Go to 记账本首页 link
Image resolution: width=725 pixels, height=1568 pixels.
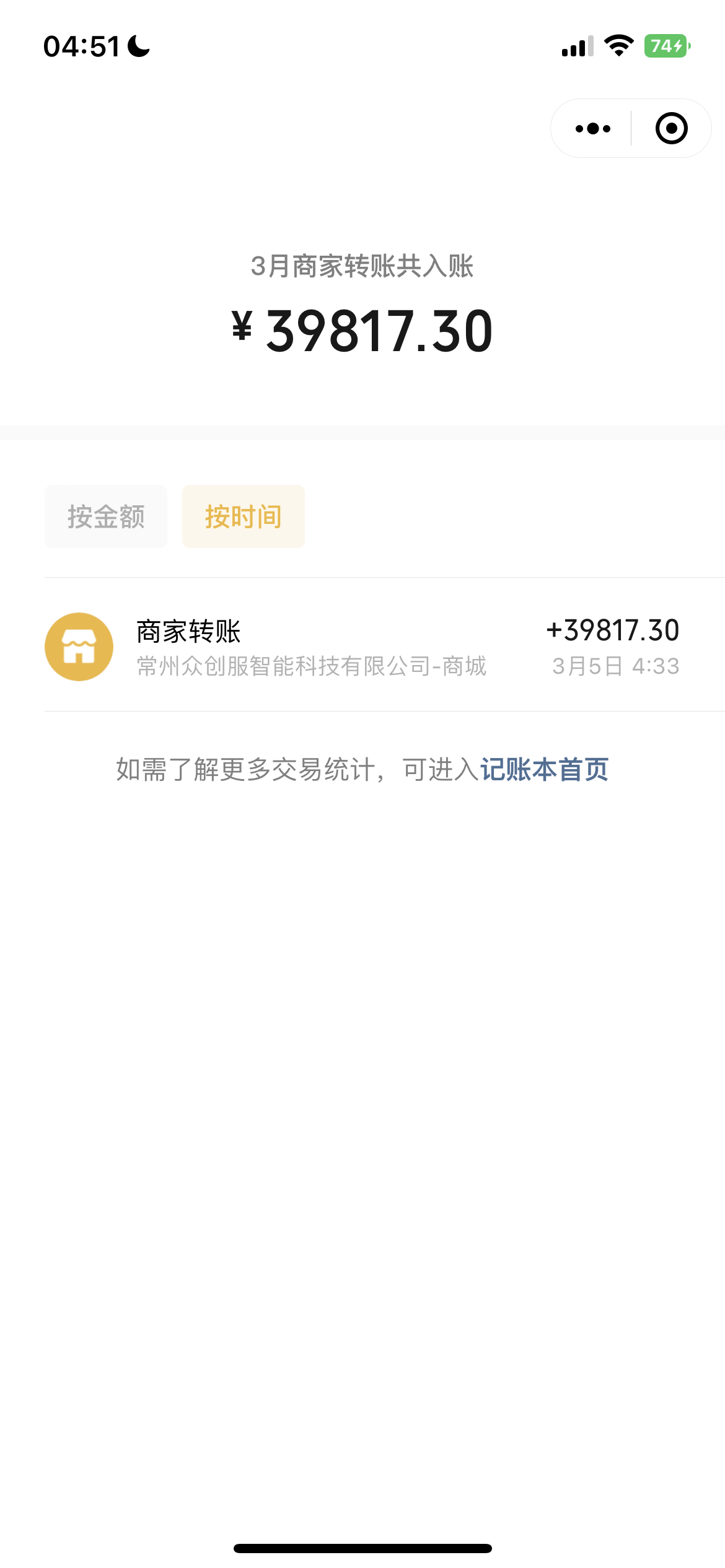[x=544, y=770]
